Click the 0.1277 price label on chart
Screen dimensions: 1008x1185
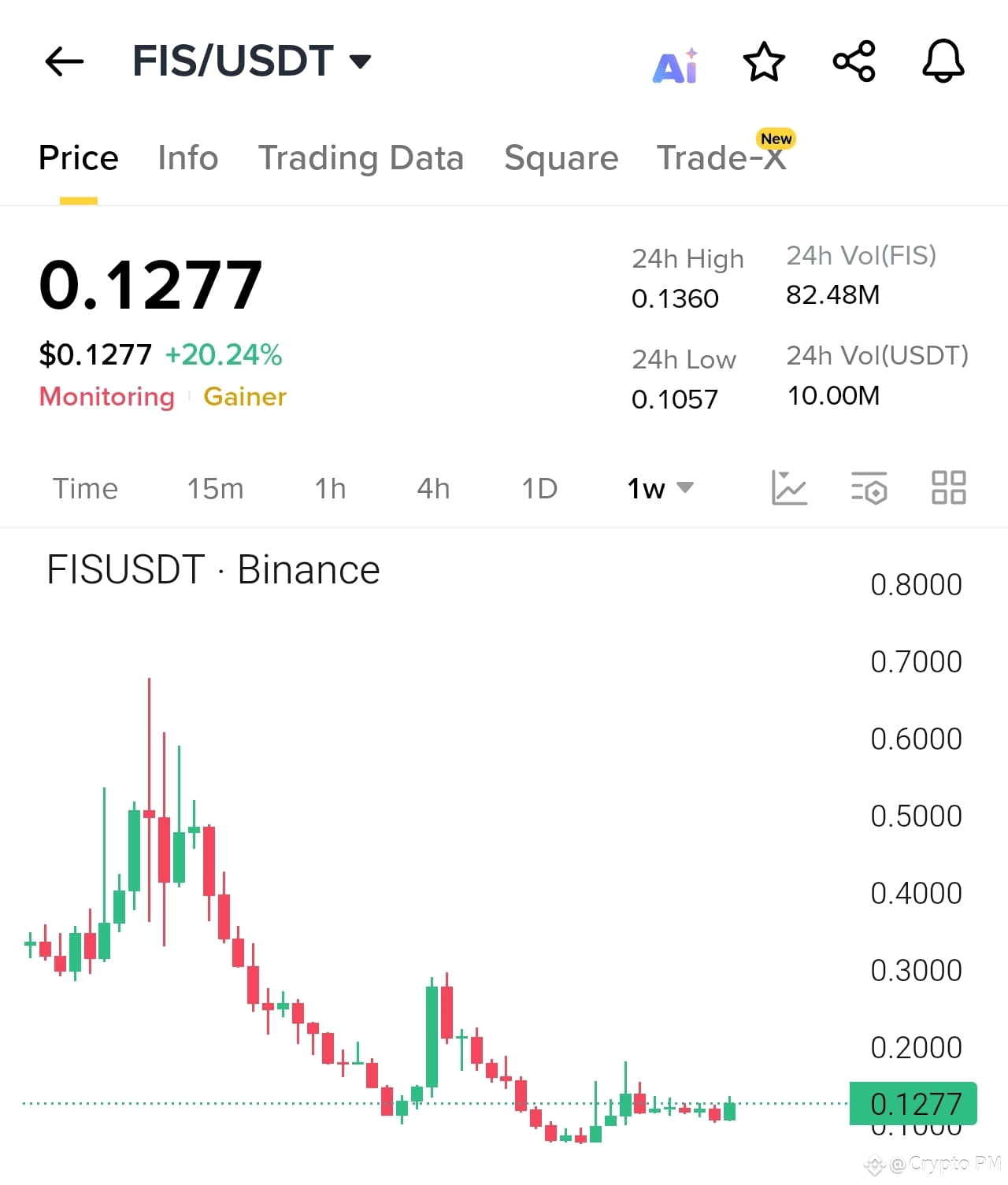point(912,1104)
